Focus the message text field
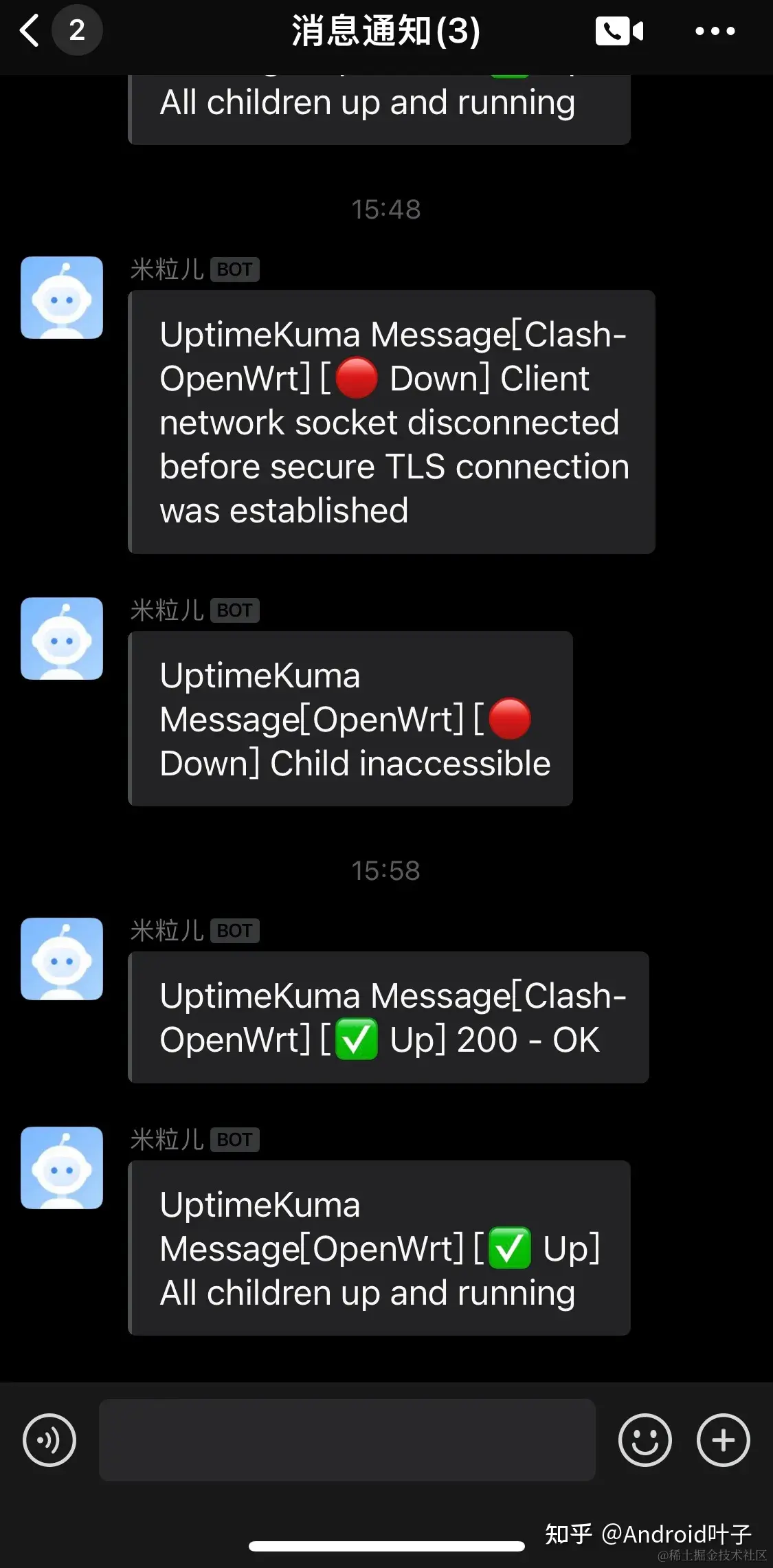 coord(347,1440)
